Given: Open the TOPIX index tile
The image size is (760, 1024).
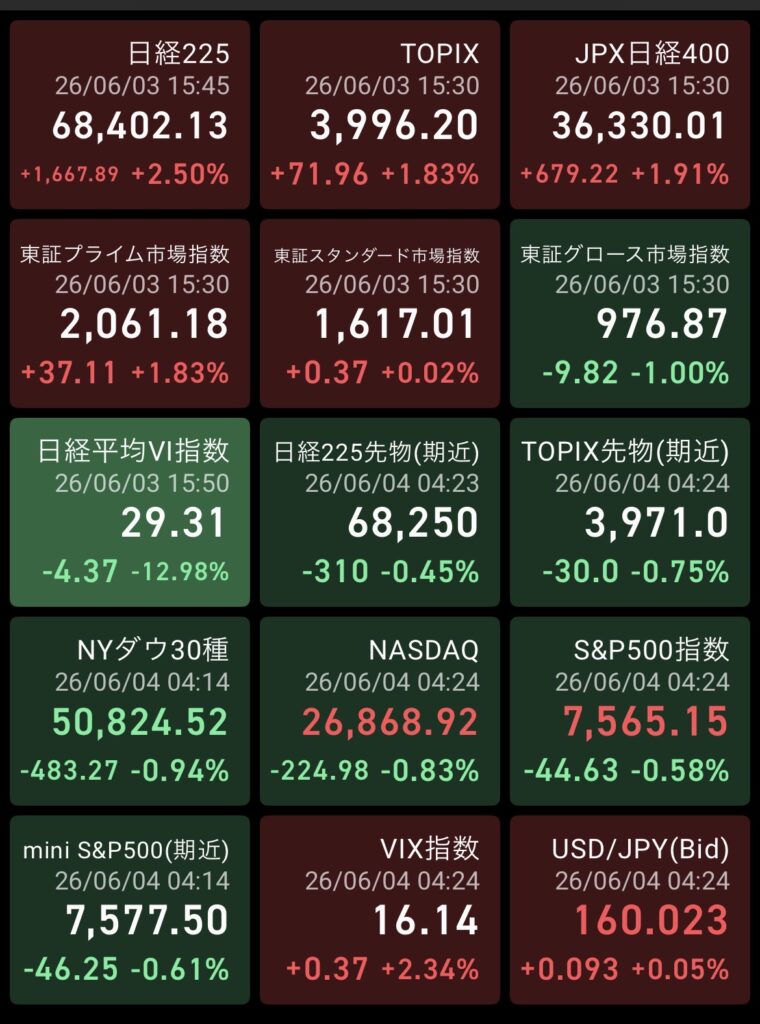Looking at the screenshot, I should (380, 114).
